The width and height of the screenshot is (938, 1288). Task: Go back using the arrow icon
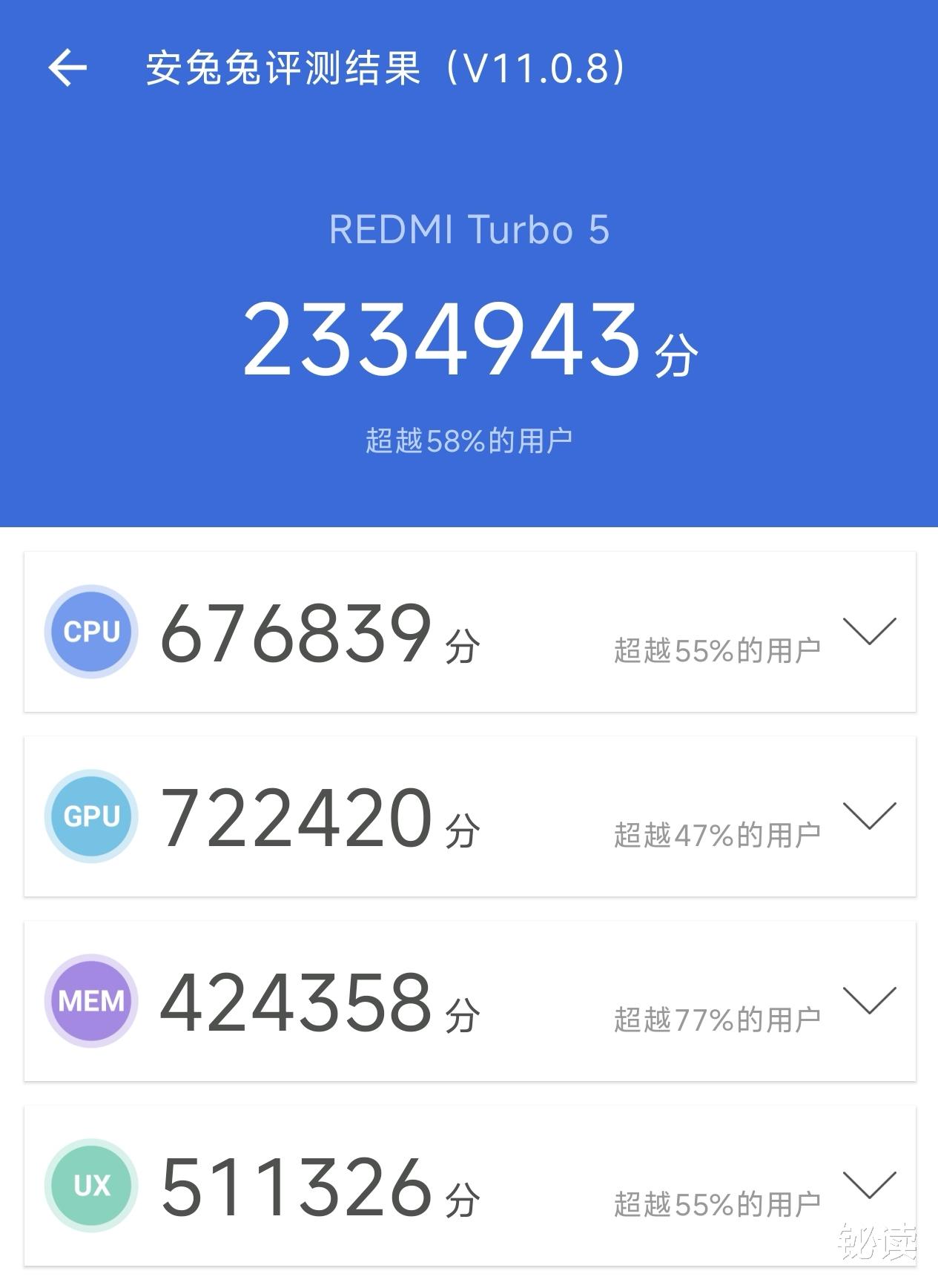pyautogui.click(x=67, y=68)
